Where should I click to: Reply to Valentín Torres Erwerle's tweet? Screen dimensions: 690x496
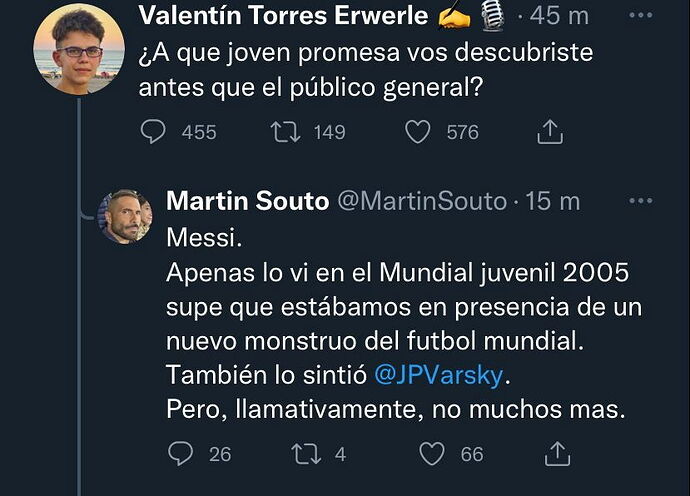[155, 131]
